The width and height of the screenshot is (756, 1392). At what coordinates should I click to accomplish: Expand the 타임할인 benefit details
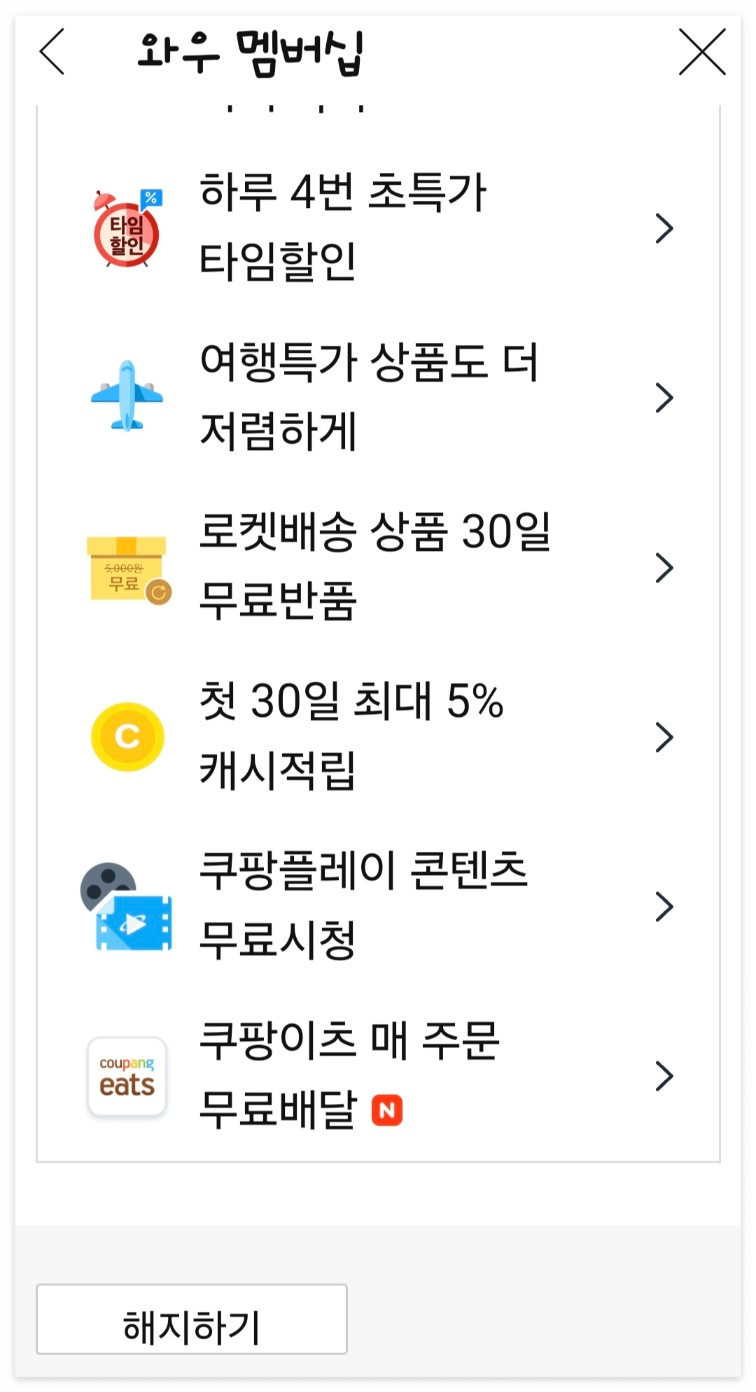click(664, 228)
